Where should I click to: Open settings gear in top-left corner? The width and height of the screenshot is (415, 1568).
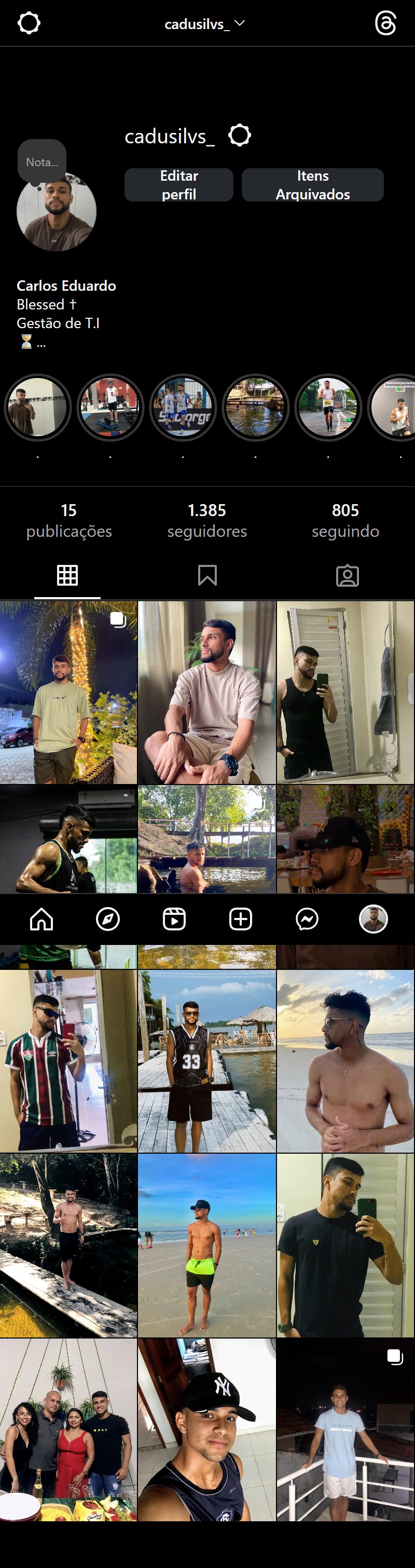pos(29,23)
